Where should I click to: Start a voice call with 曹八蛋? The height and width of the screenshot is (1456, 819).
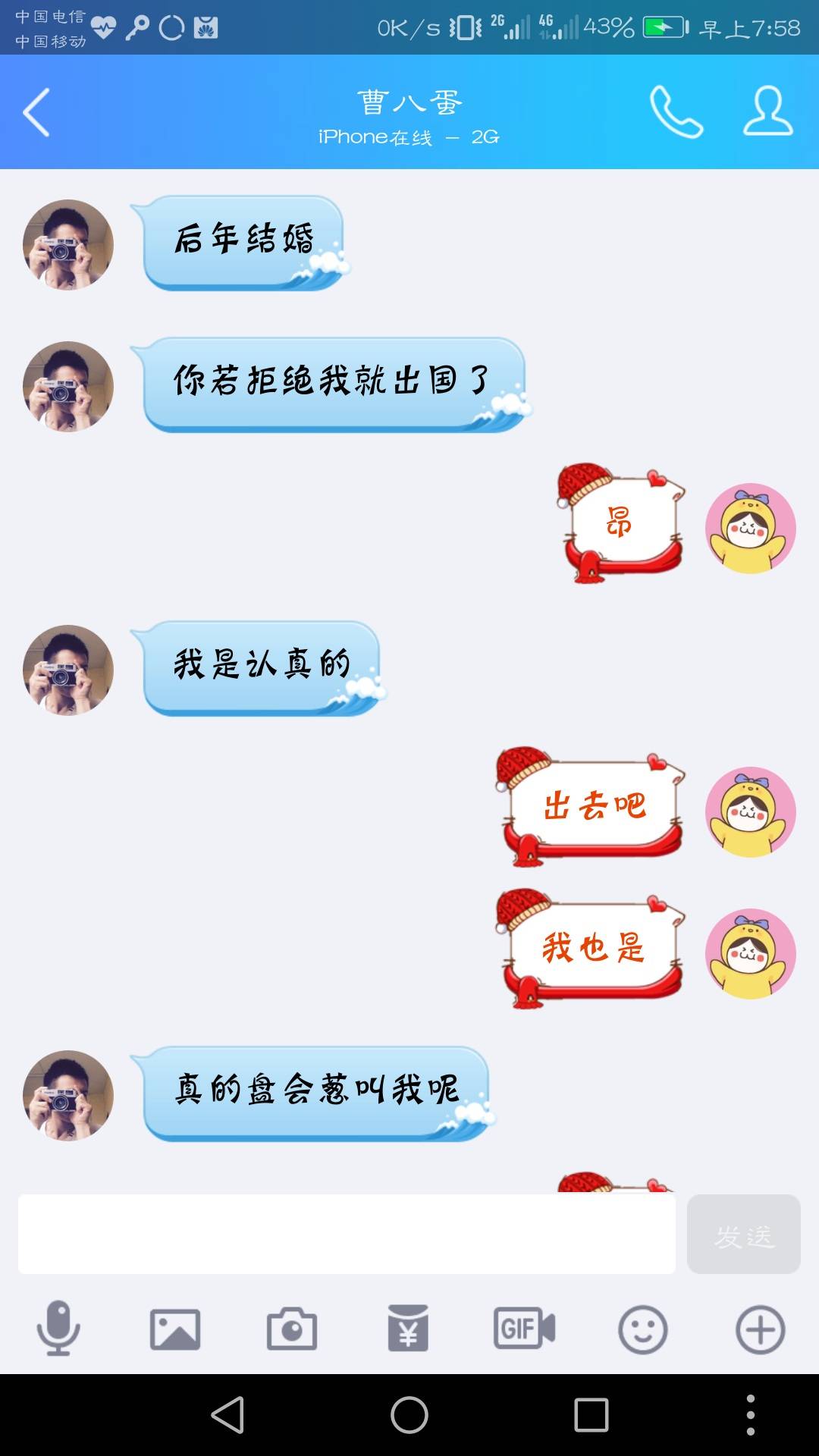[676, 112]
